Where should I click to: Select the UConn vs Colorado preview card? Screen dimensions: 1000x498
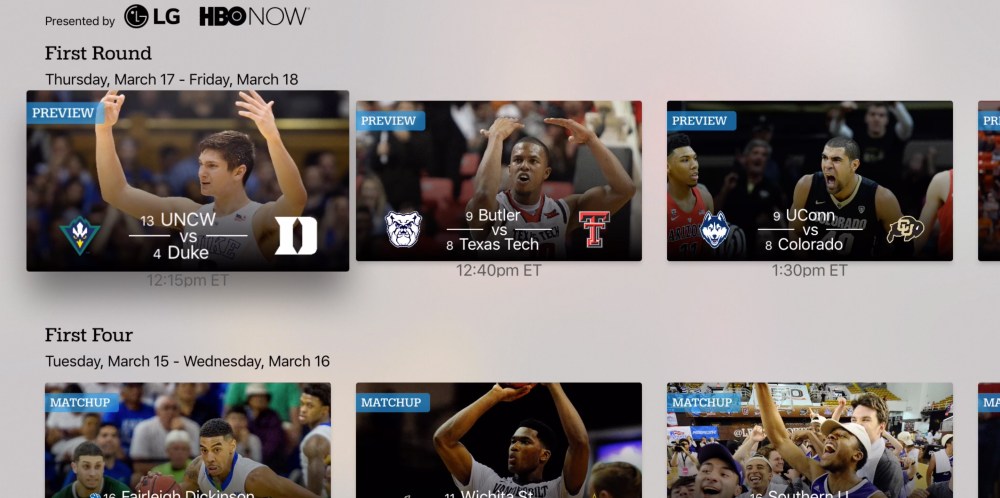[809, 180]
